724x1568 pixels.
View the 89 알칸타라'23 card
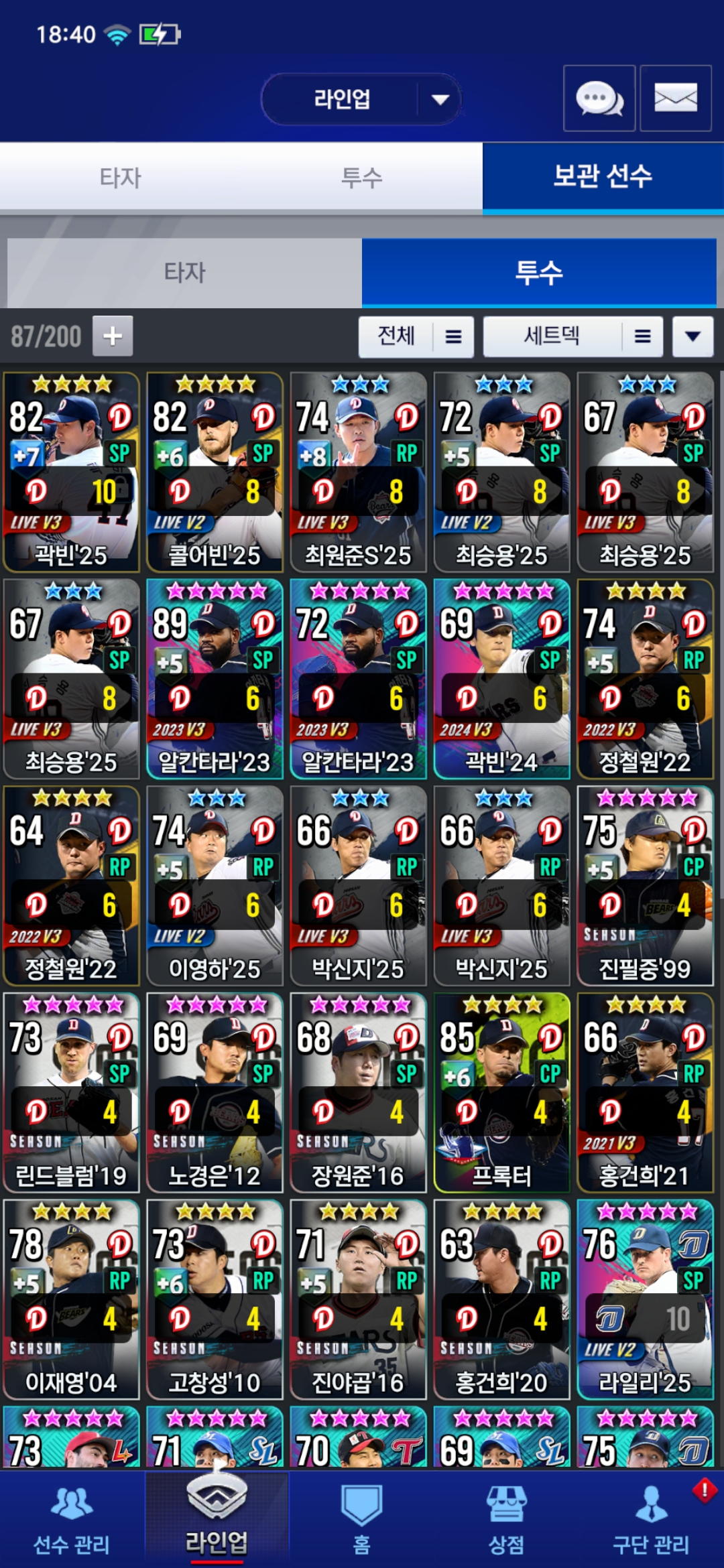tap(215, 679)
